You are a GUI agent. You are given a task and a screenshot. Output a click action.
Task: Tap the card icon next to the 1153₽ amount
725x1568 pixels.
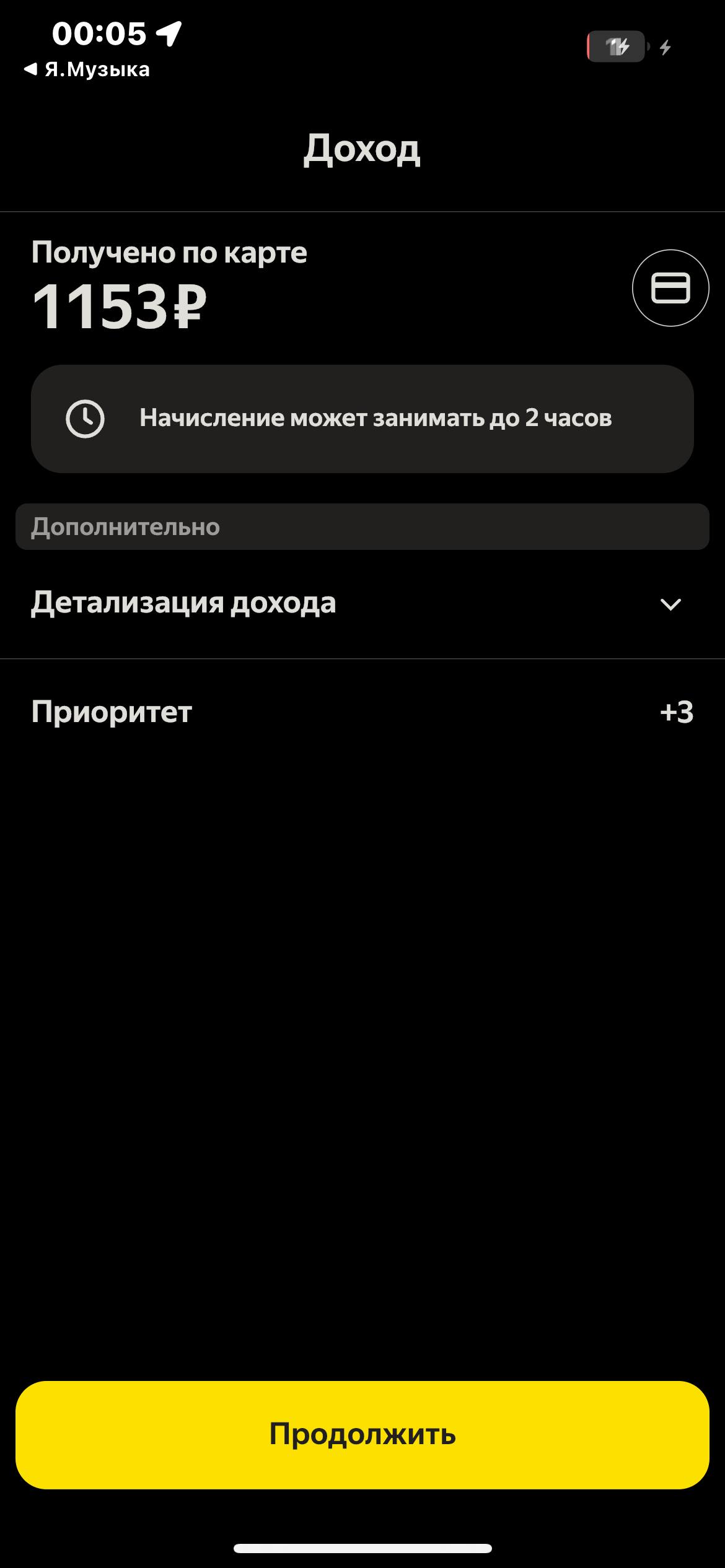click(670, 288)
